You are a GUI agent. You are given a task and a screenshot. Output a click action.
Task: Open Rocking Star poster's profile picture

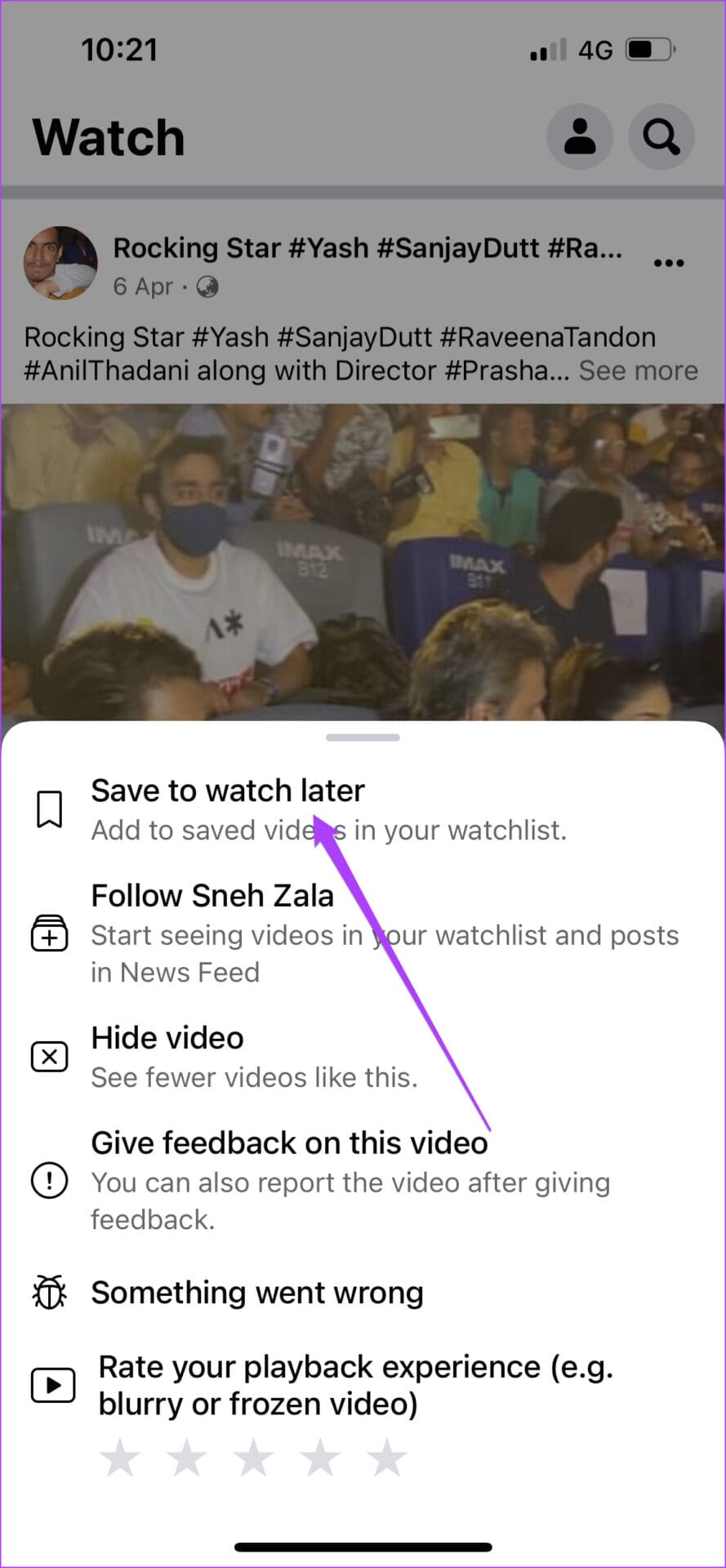coord(60,263)
